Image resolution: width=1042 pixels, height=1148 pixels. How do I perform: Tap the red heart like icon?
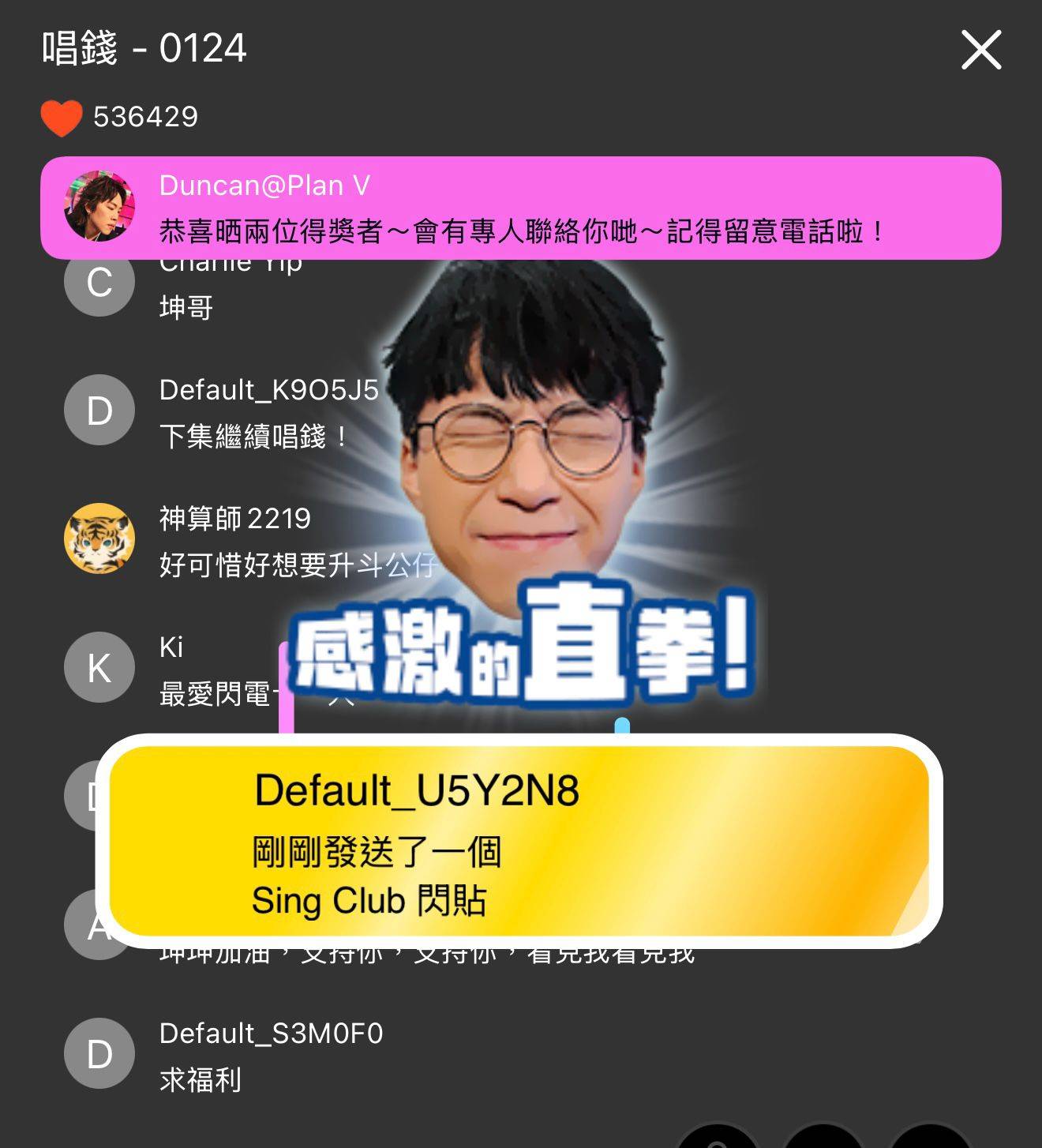click(62, 118)
